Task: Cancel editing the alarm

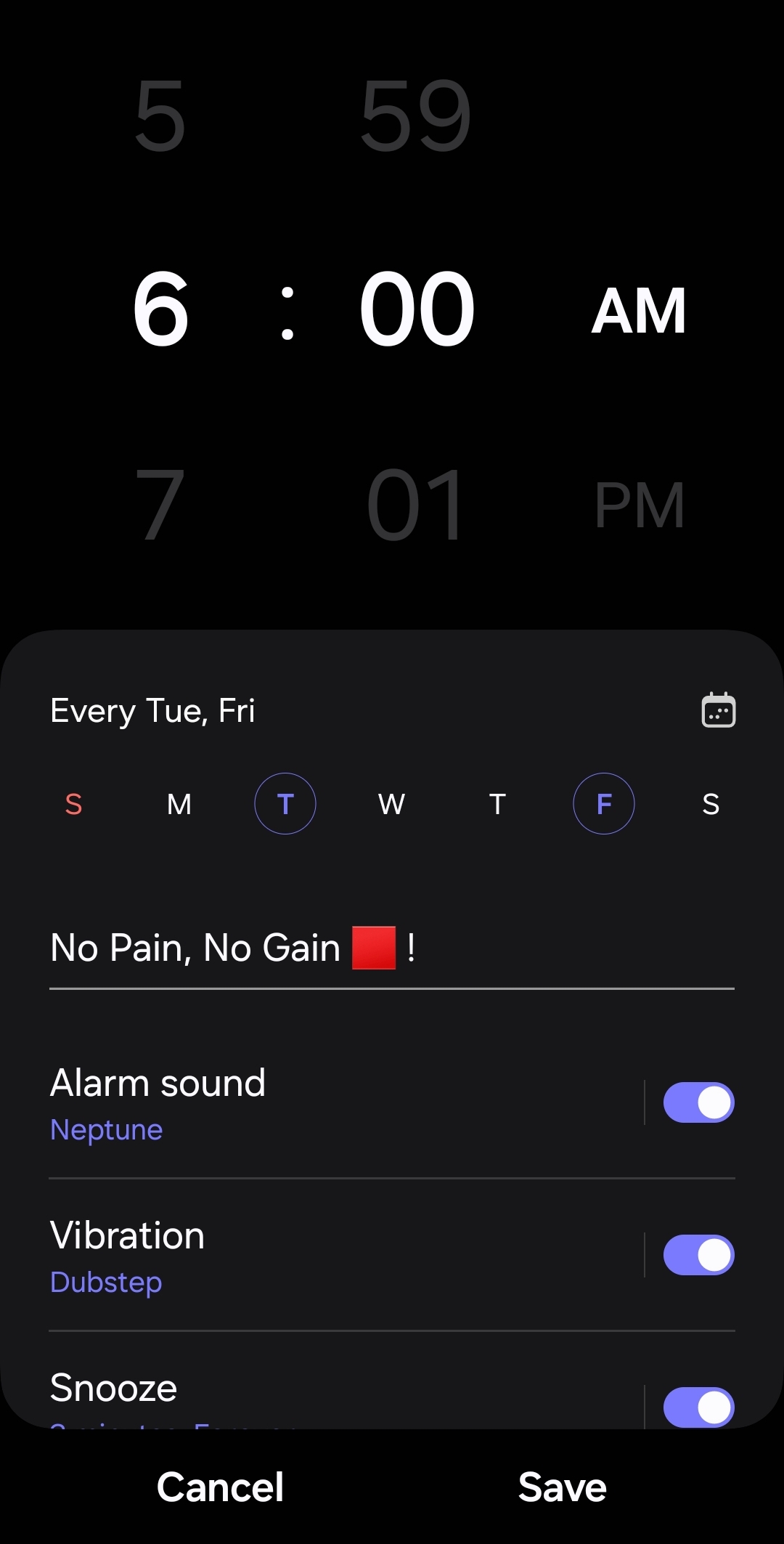Action: [220, 1487]
